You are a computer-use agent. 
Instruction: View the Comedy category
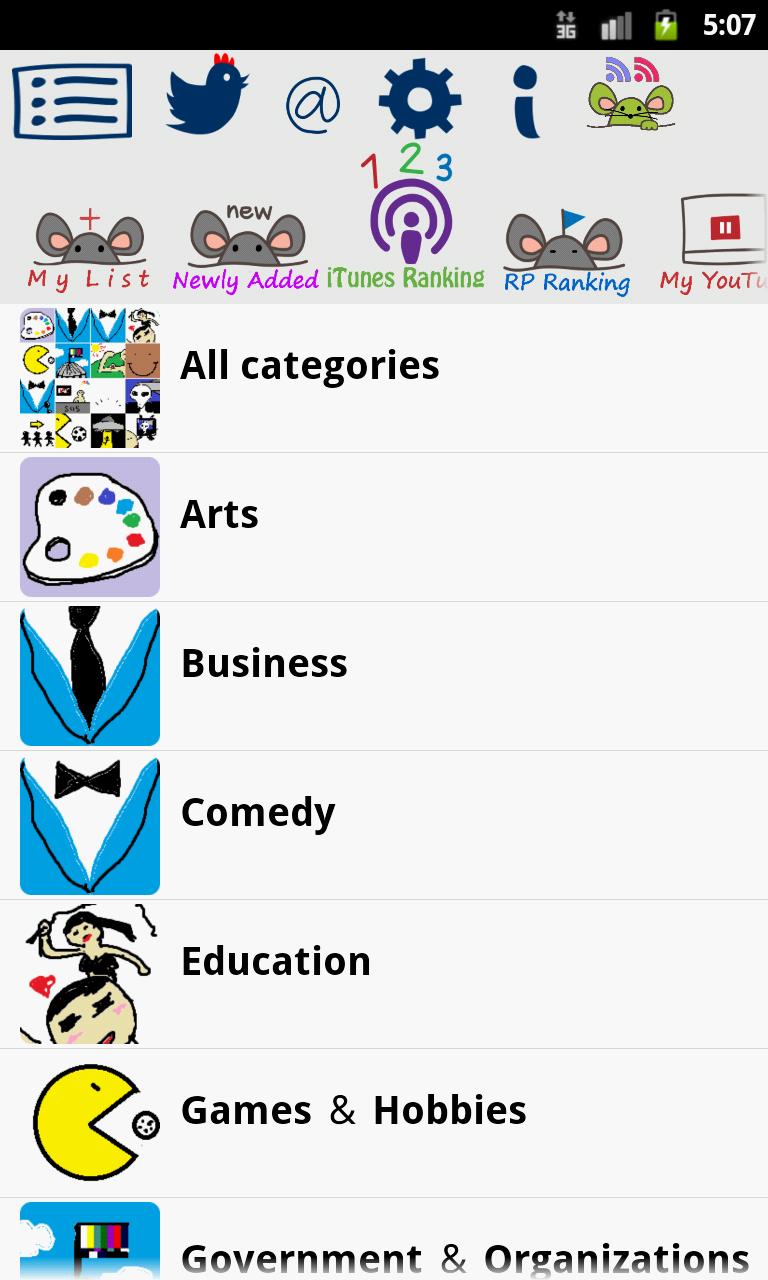point(384,825)
